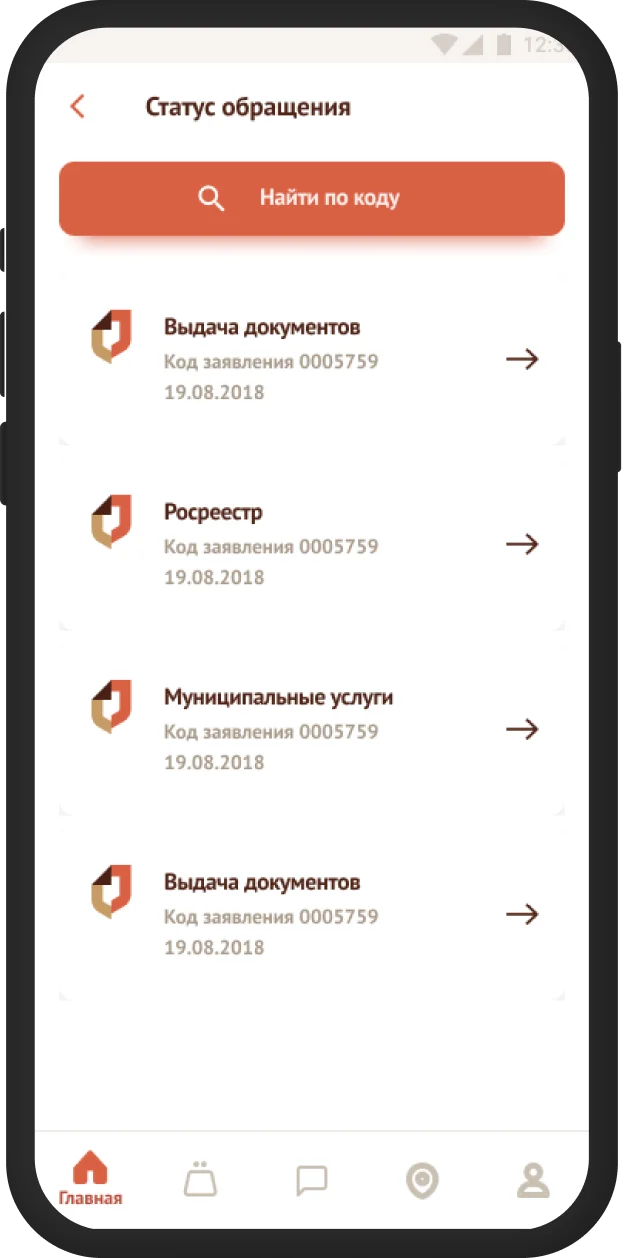Image resolution: width=624 pixels, height=1258 pixels.
Task: Tap the Найти по коду search button
Action: tap(312, 198)
